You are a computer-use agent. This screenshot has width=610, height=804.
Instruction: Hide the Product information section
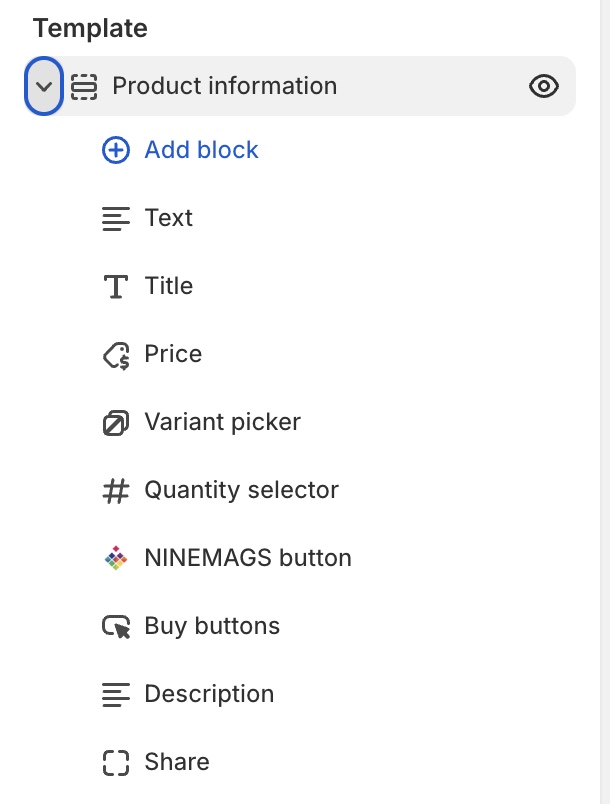(x=543, y=86)
